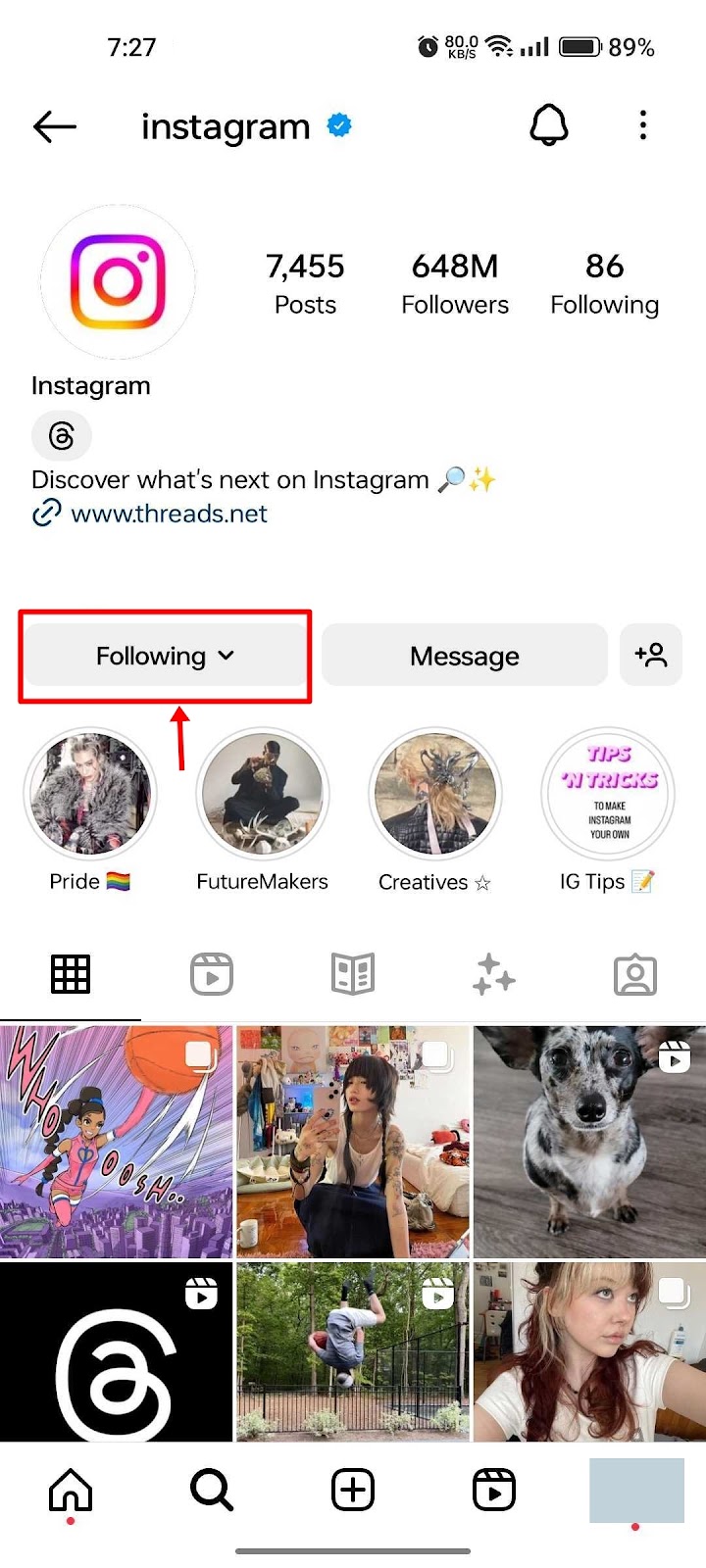Switch to the Reels tab on the profile
The width and height of the screenshot is (706, 1568).
(212, 975)
